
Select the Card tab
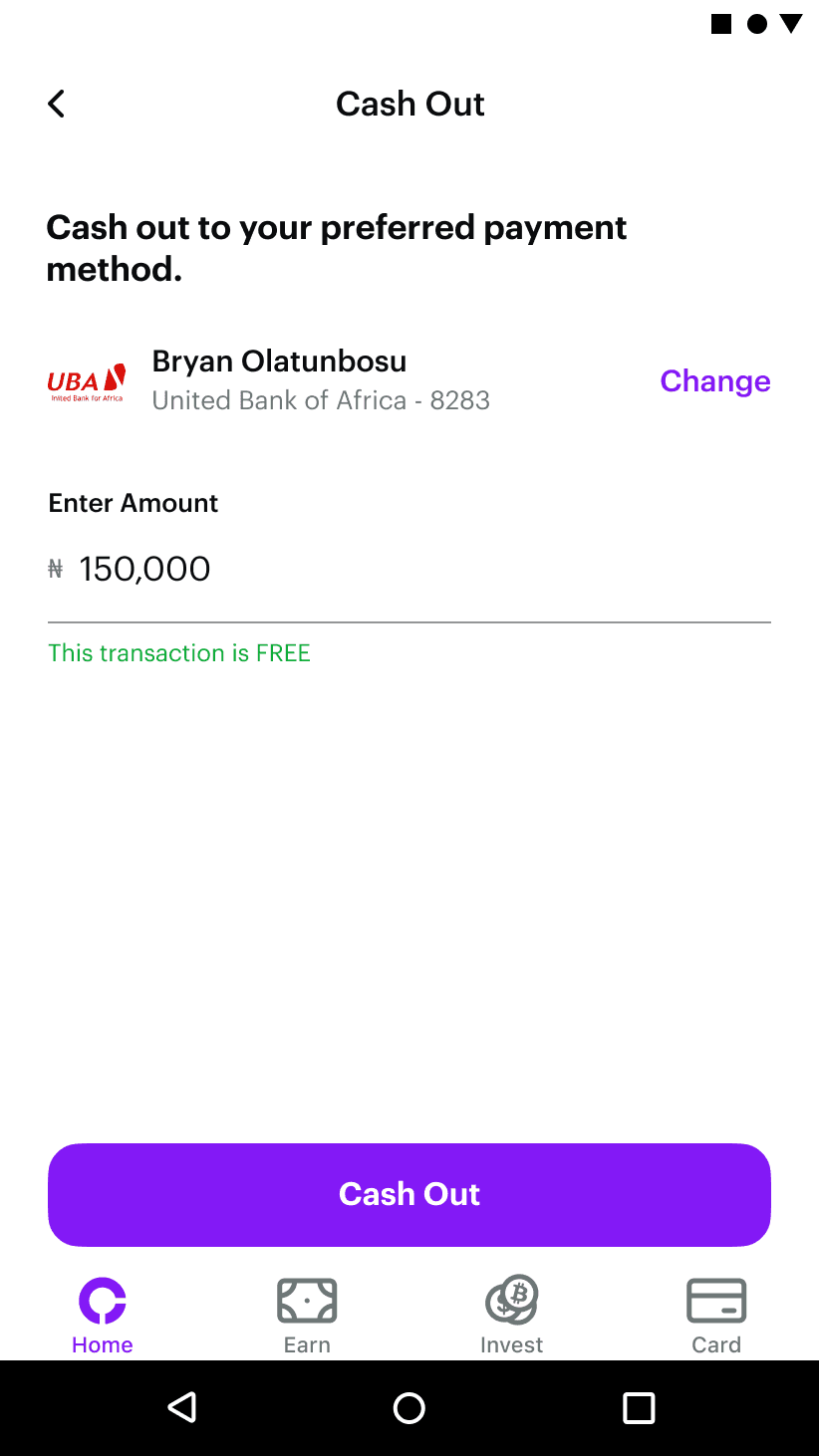[716, 1315]
